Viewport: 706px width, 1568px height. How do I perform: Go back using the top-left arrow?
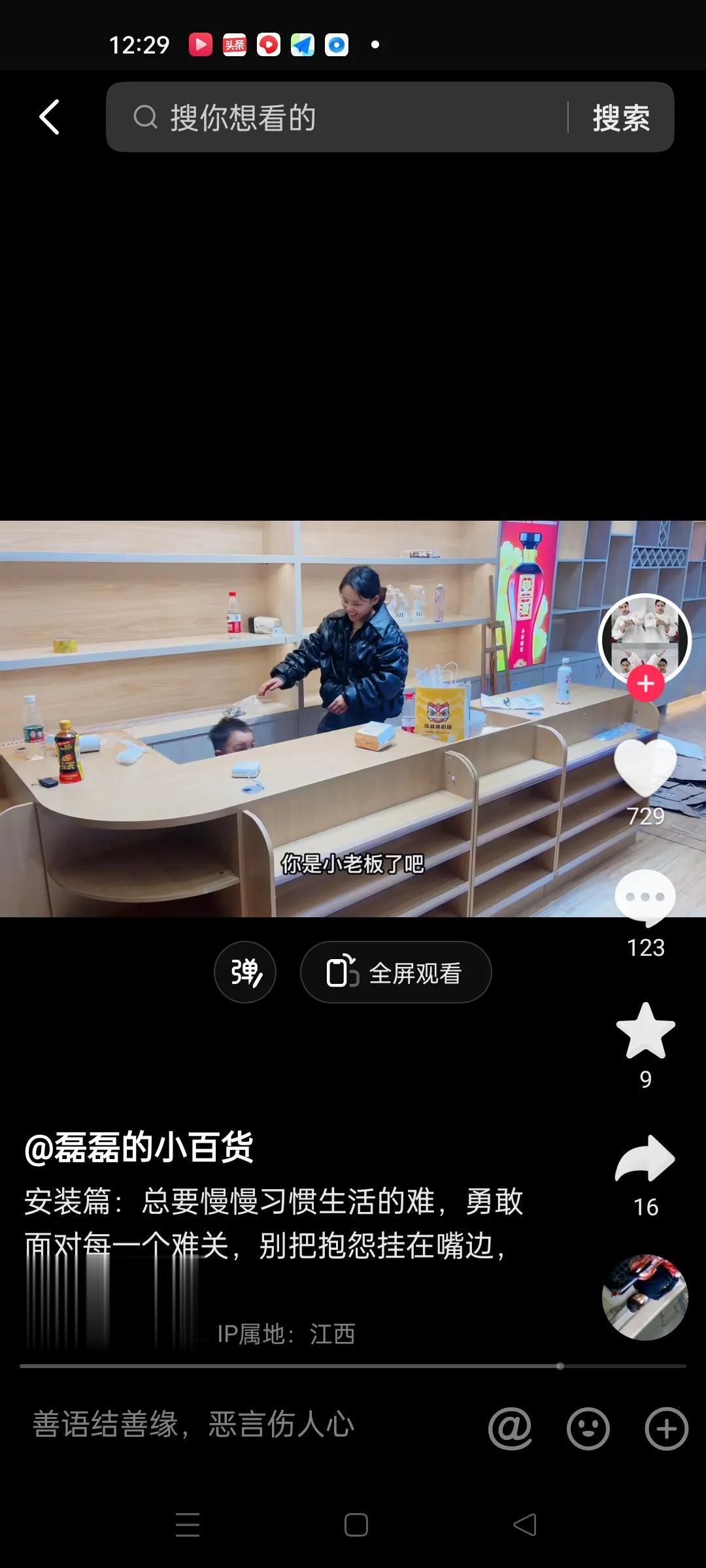(x=49, y=118)
